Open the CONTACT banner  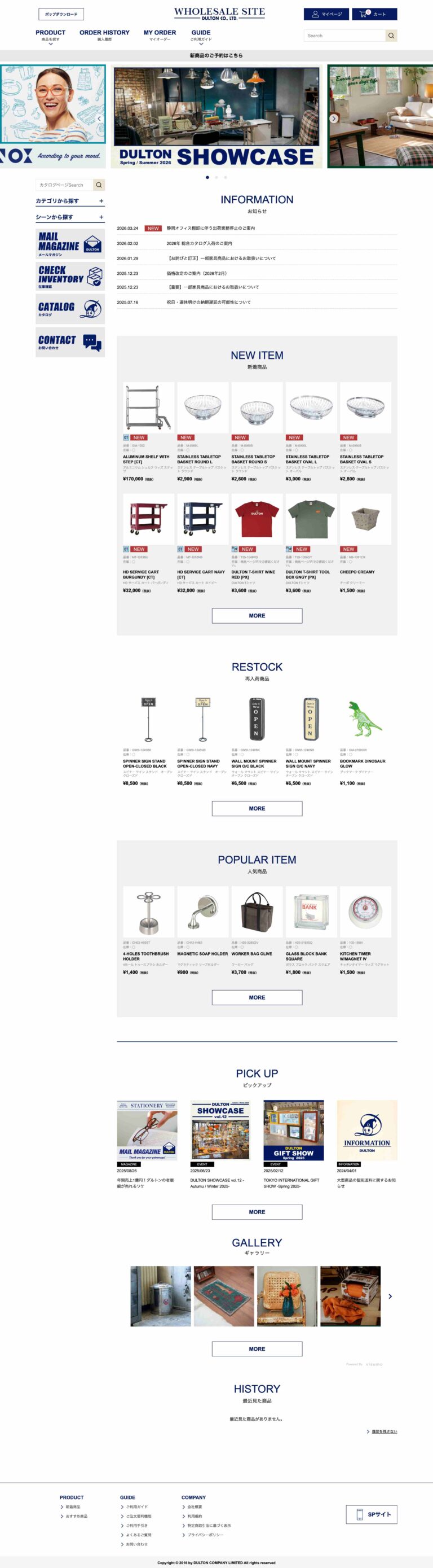coord(70,341)
